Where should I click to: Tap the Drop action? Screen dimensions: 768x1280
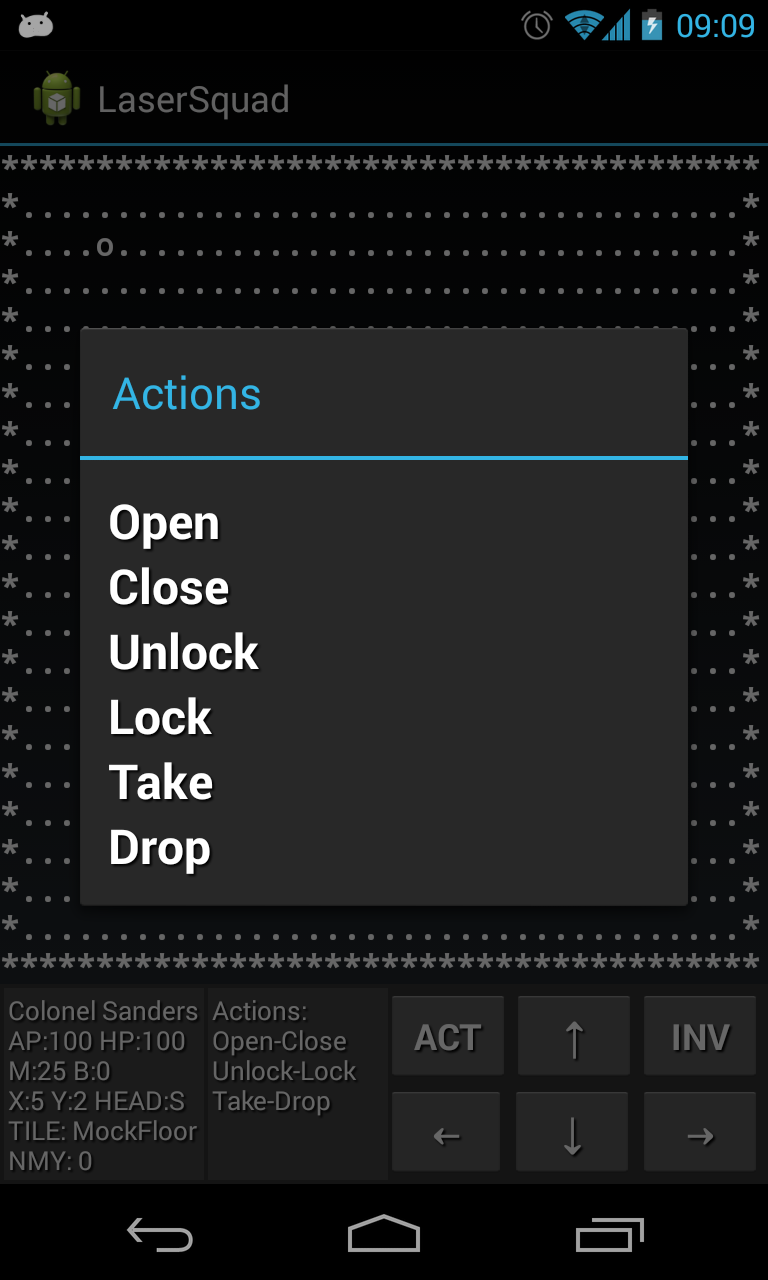pyautogui.click(x=160, y=848)
